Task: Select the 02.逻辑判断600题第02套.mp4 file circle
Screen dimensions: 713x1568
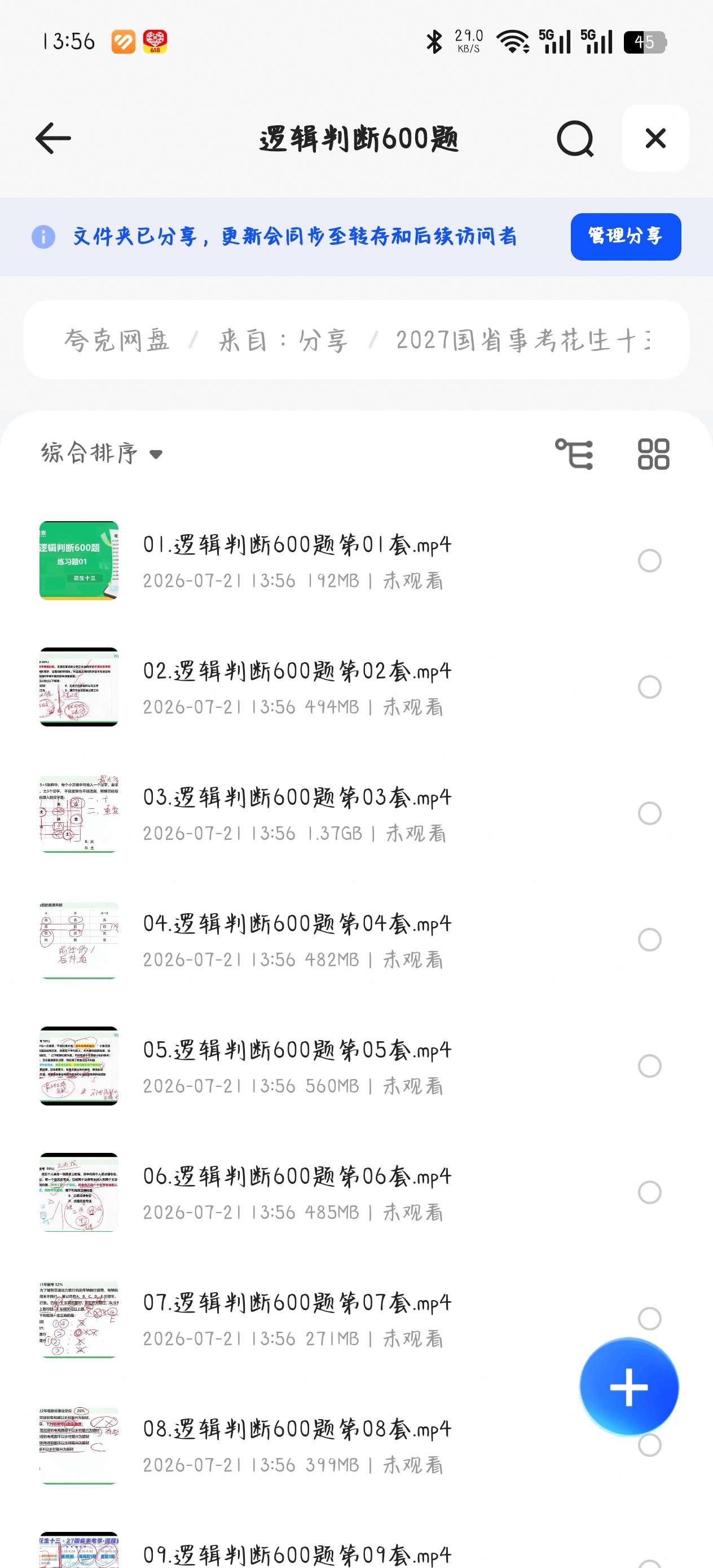Action: point(649,686)
